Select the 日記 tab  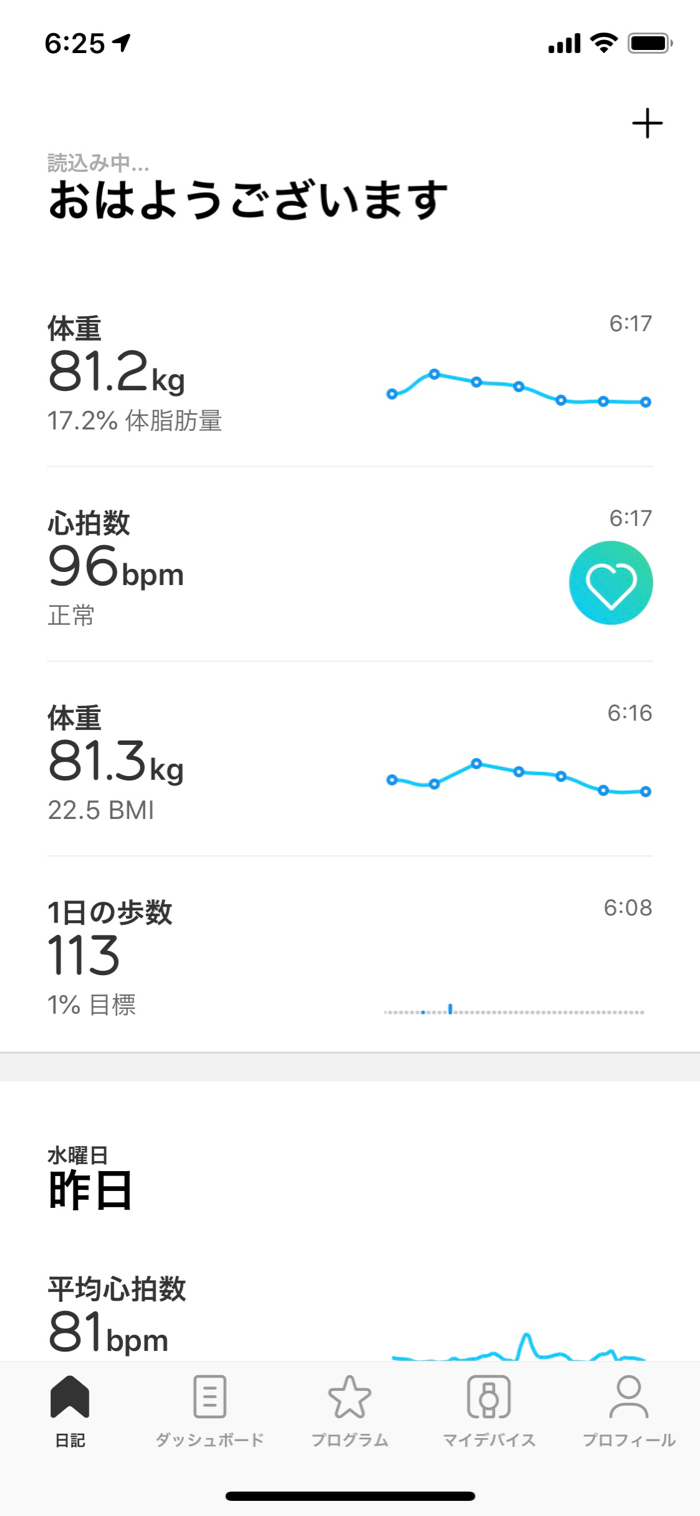[70, 1411]
